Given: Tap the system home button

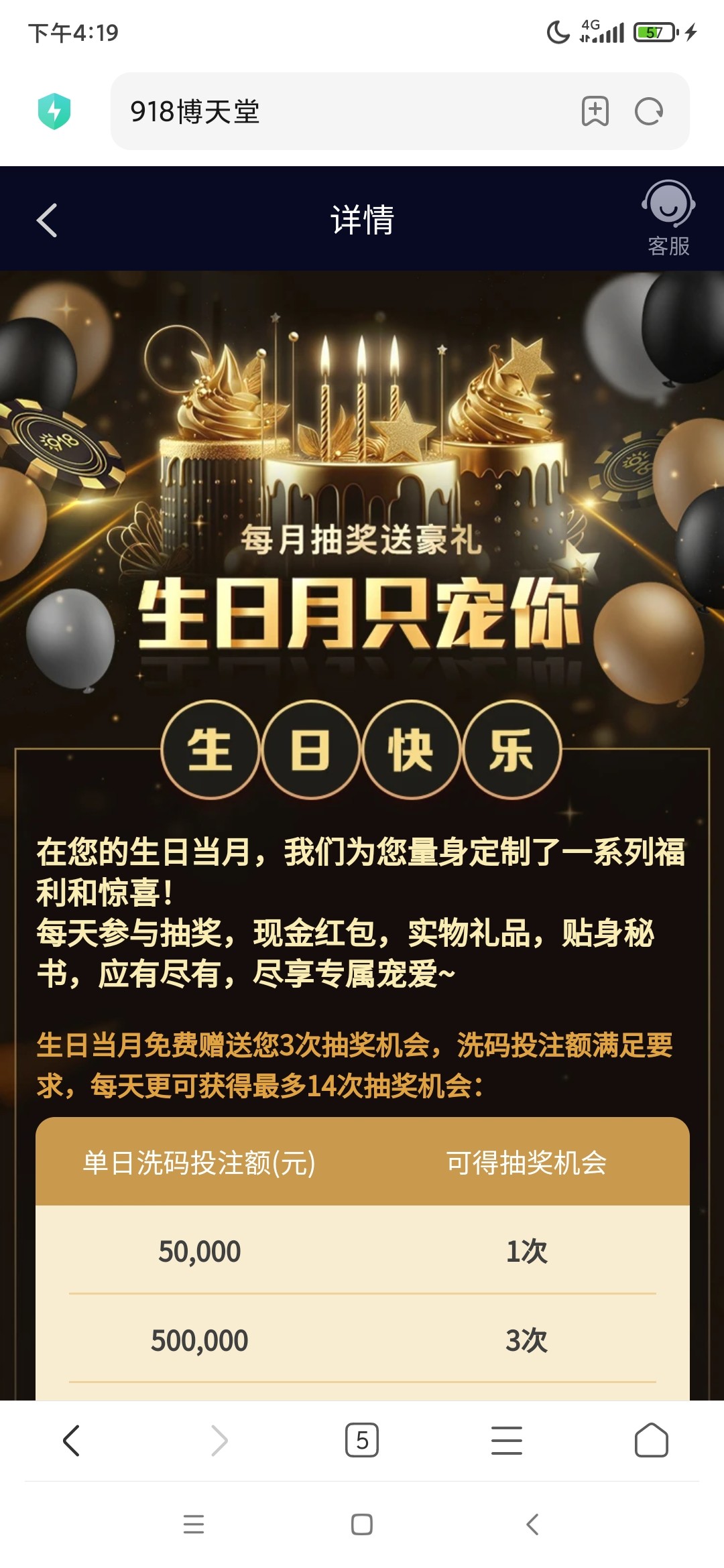Looking at the screenshot, I should (x=362, y=1524).
